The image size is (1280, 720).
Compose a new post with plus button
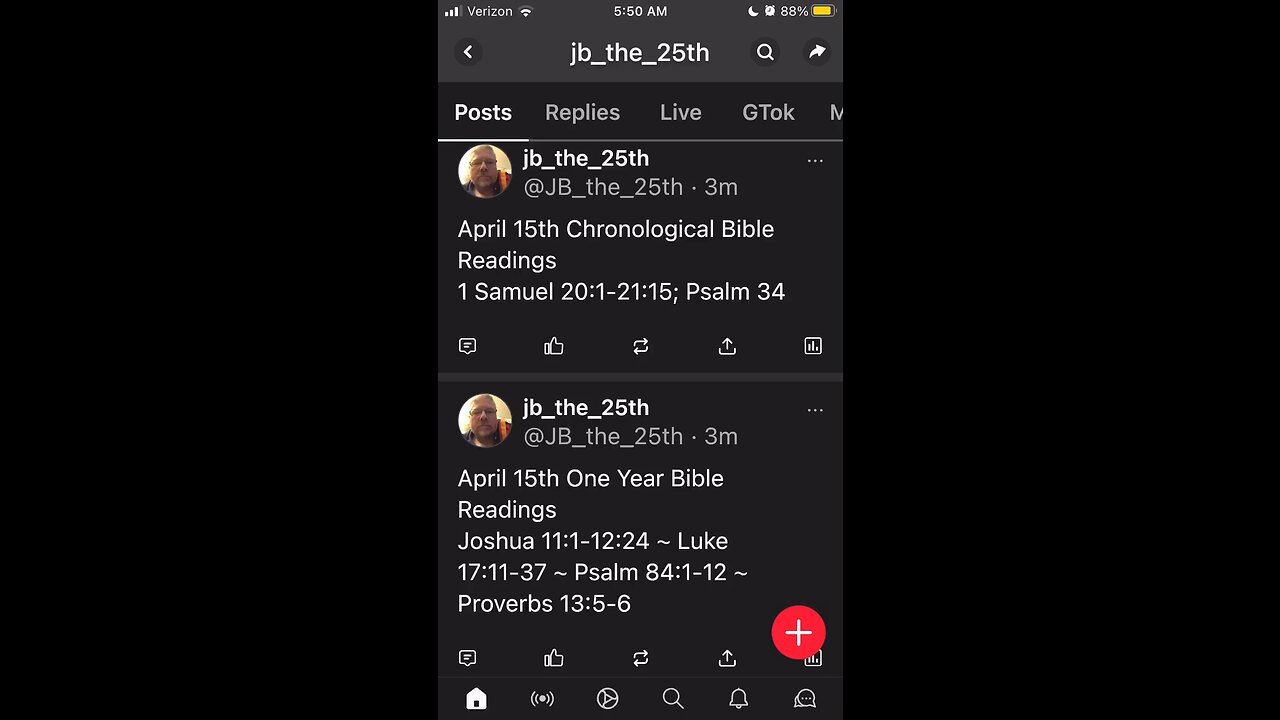[x=798, y=632]
